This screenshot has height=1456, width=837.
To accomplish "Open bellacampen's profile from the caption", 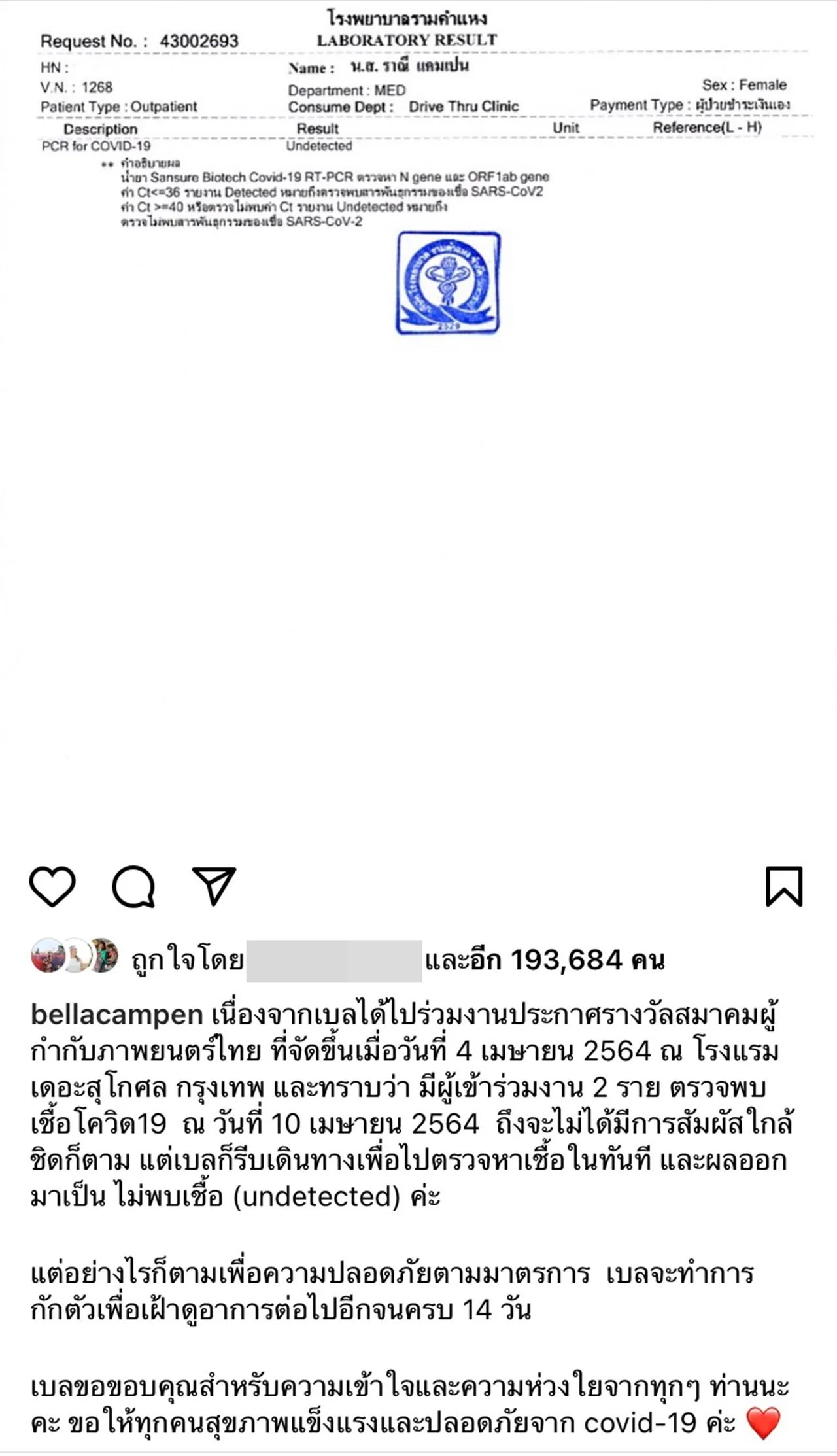I will [x=116, y=1015].
